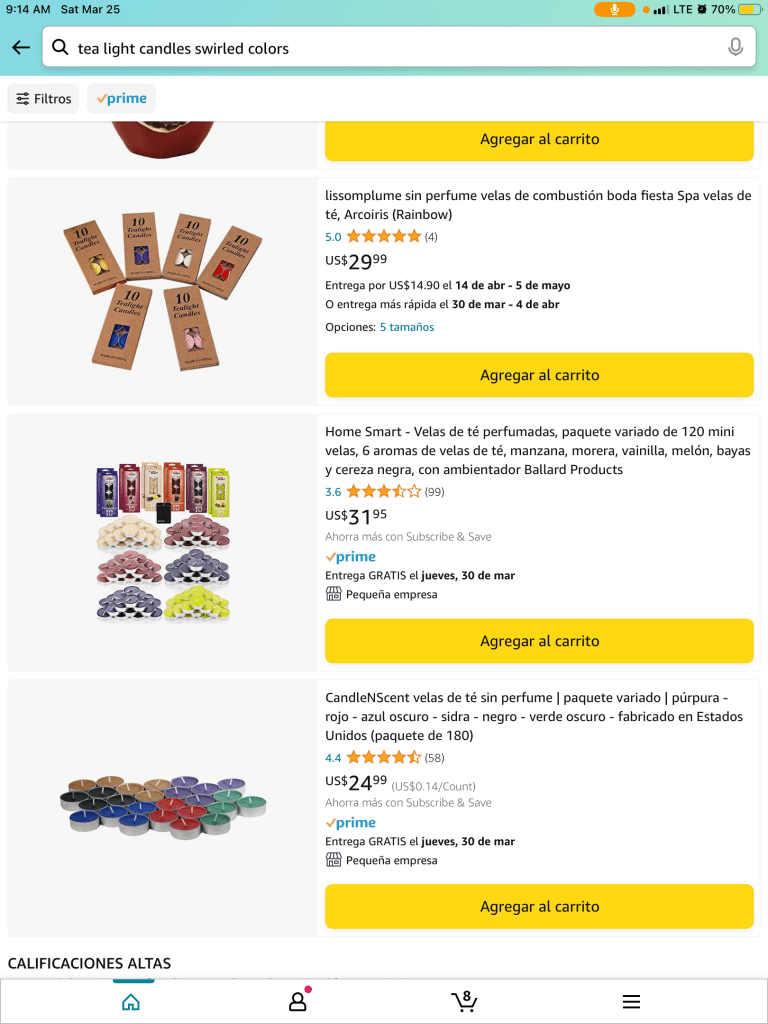Open CandleNScent velas de té product title
The image size is (768, 1024).
coord(538,716)
